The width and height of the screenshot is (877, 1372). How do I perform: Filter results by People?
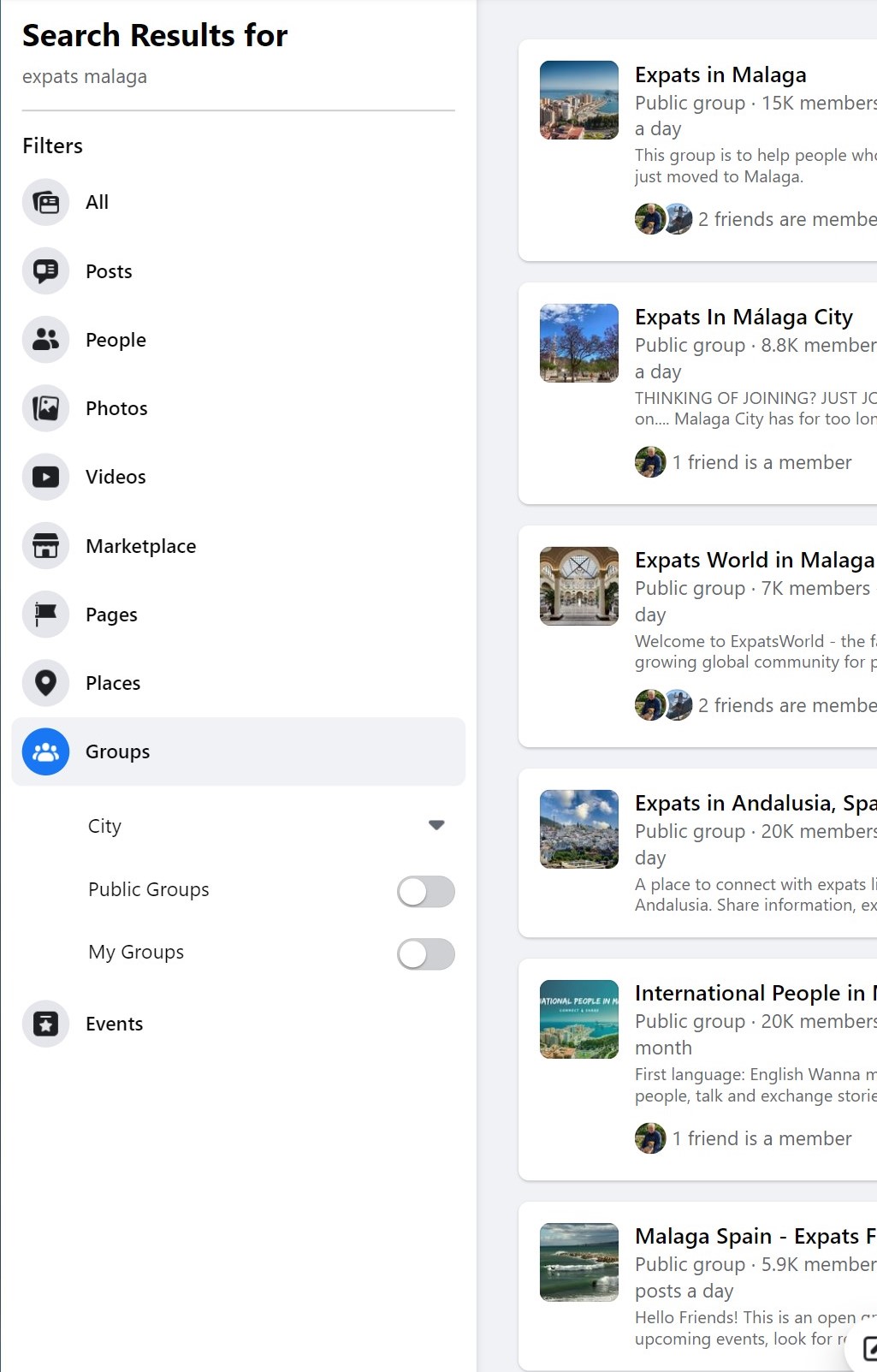[116, 340]
